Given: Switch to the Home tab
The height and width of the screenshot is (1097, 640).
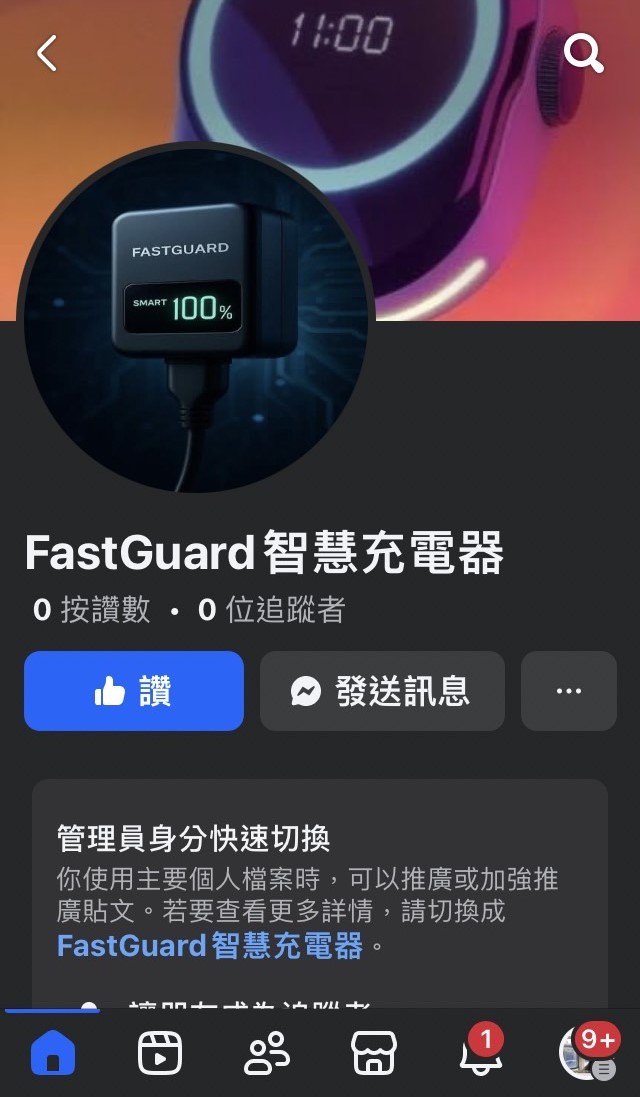Looking at the screenshot, I should tap(53, 1053).
